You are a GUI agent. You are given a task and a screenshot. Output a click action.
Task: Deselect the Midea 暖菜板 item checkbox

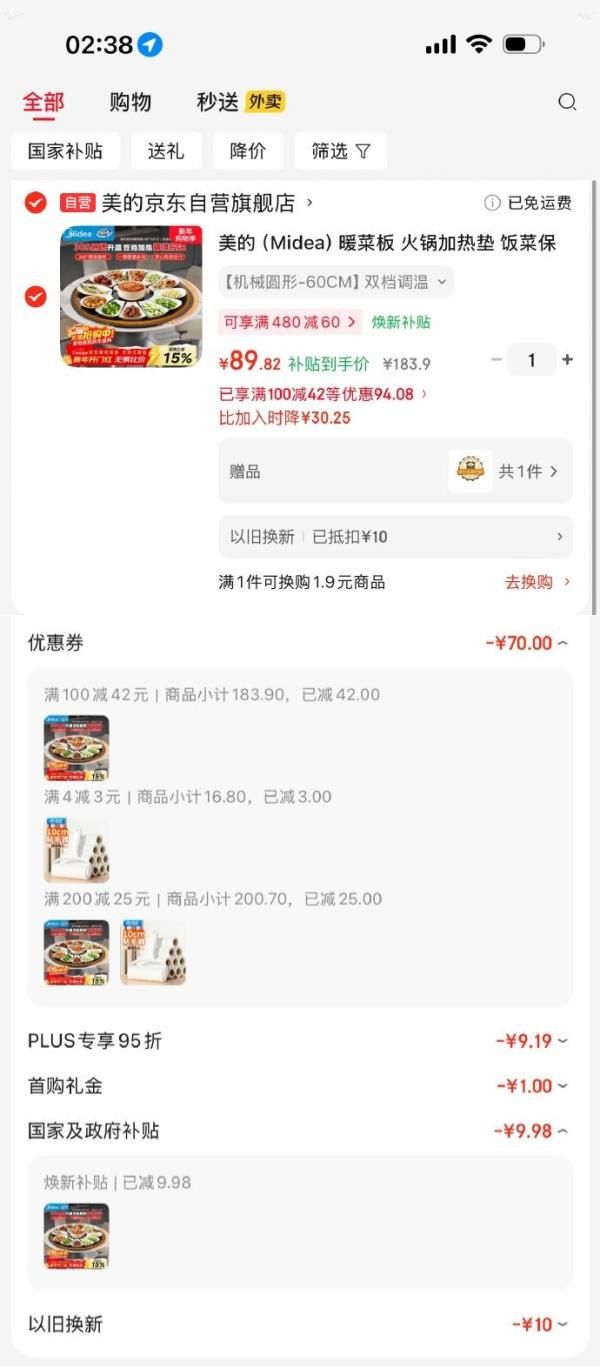tap(35, 297)
